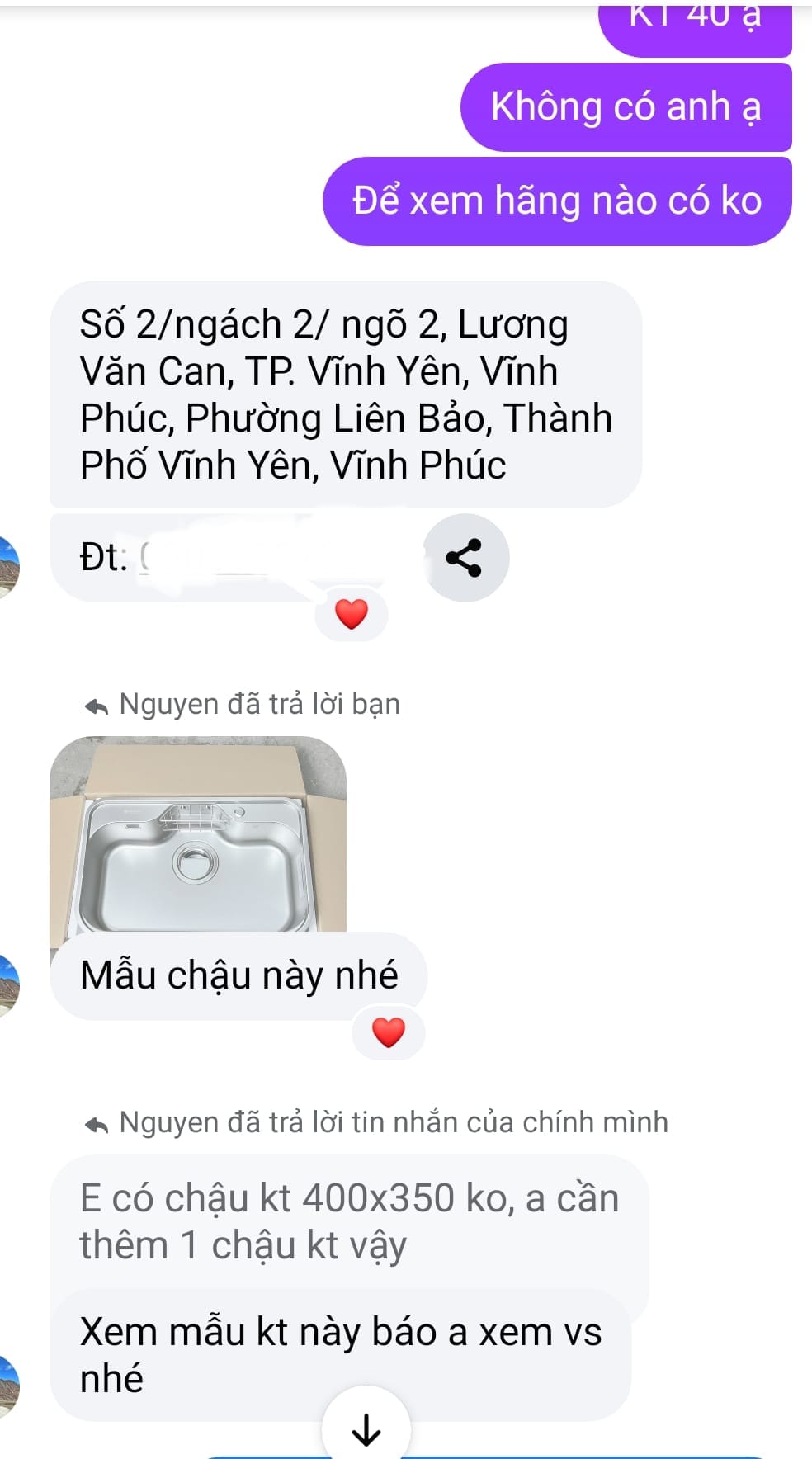812x1459 pixels.
Task: Open the quoted message about 400x350 sink
Action: [x=348, y=1221]
